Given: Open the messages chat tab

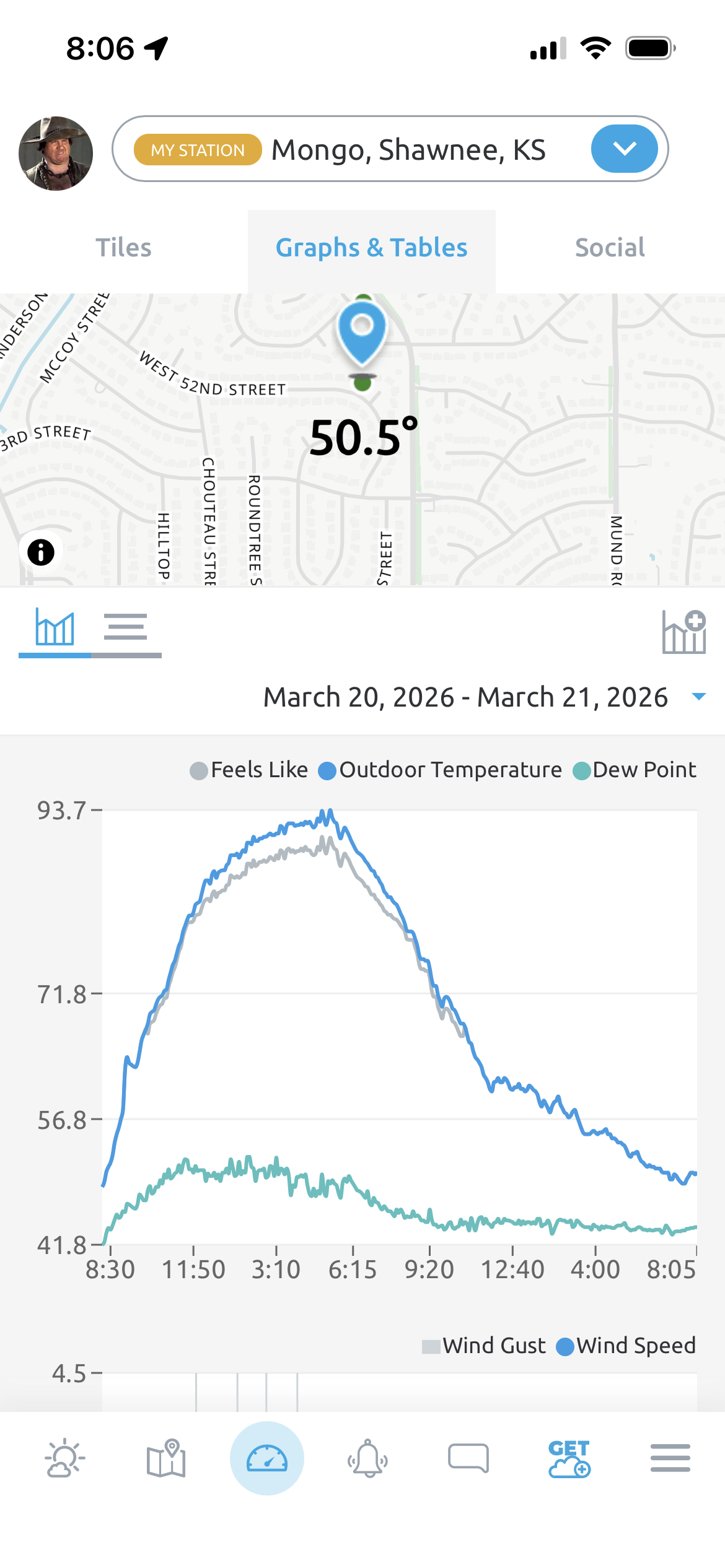Looking at the screenshot, I should [468, 1459].
